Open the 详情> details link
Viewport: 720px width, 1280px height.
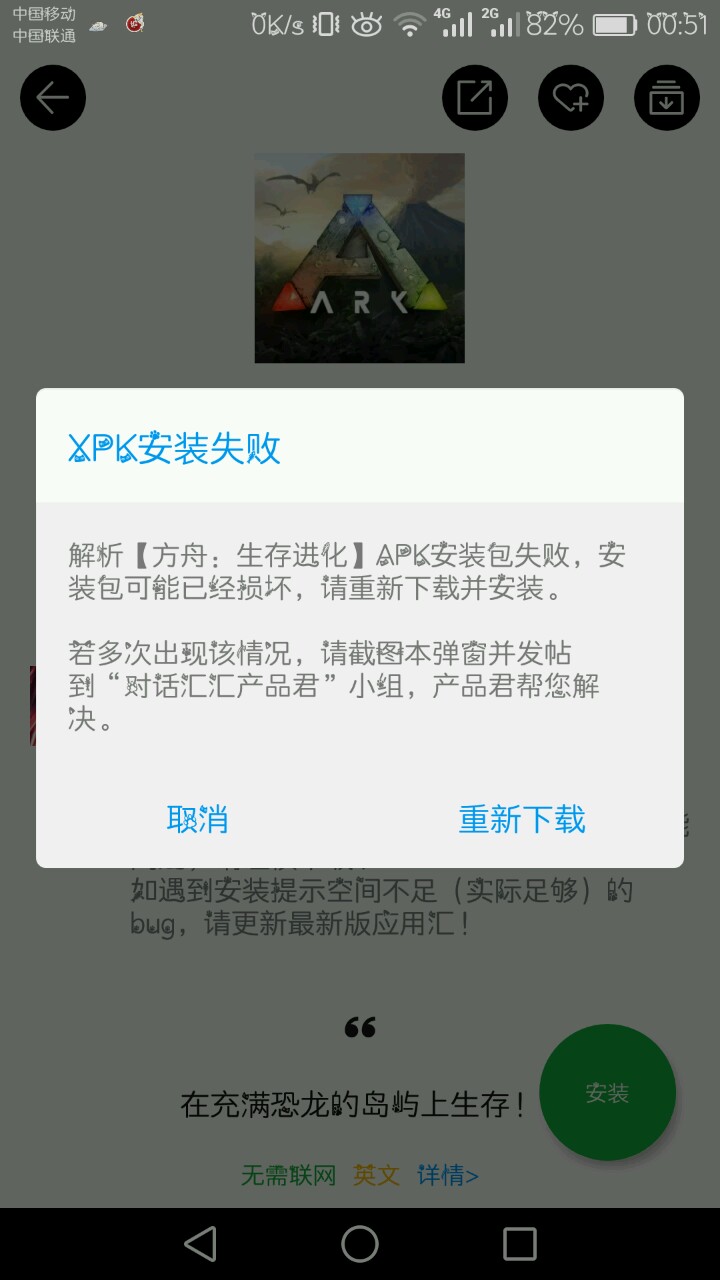click(x=448, y=1175)
